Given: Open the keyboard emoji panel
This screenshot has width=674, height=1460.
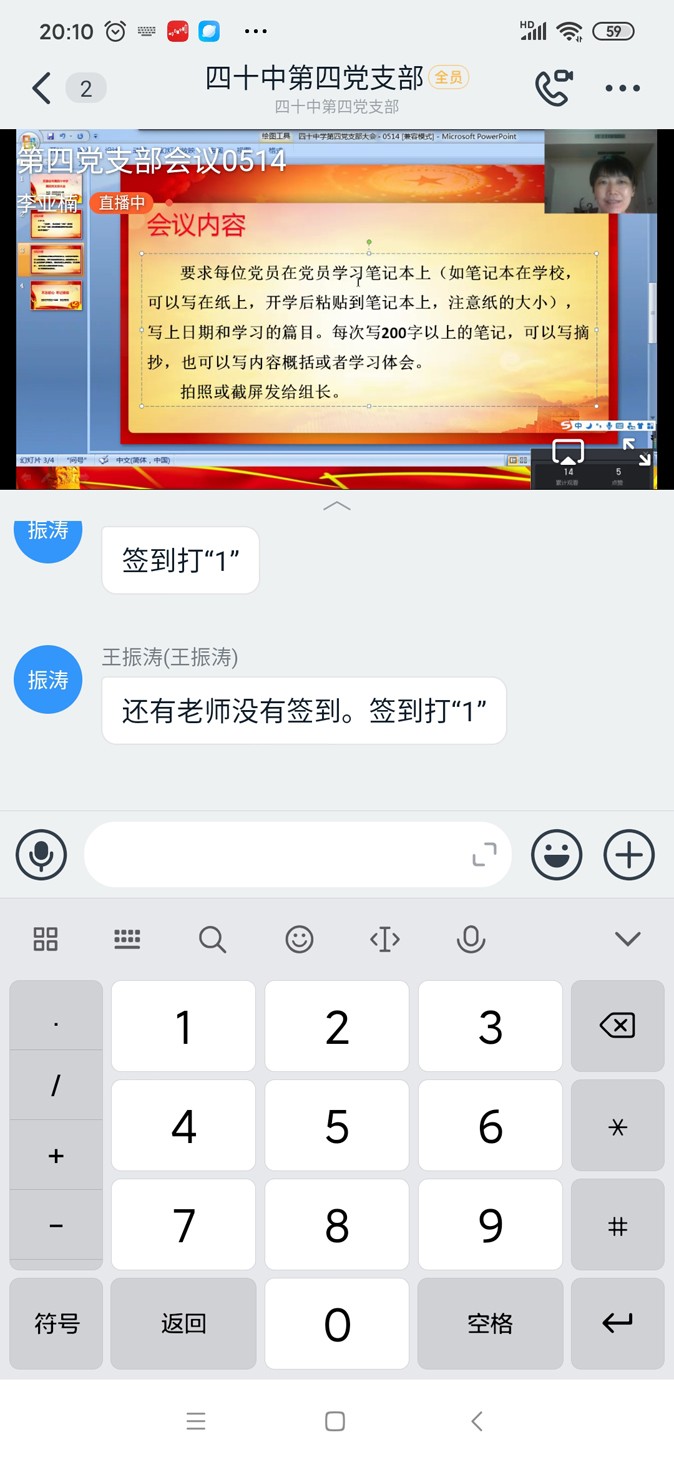Looking at the screenshot, I should pos(299,938).
